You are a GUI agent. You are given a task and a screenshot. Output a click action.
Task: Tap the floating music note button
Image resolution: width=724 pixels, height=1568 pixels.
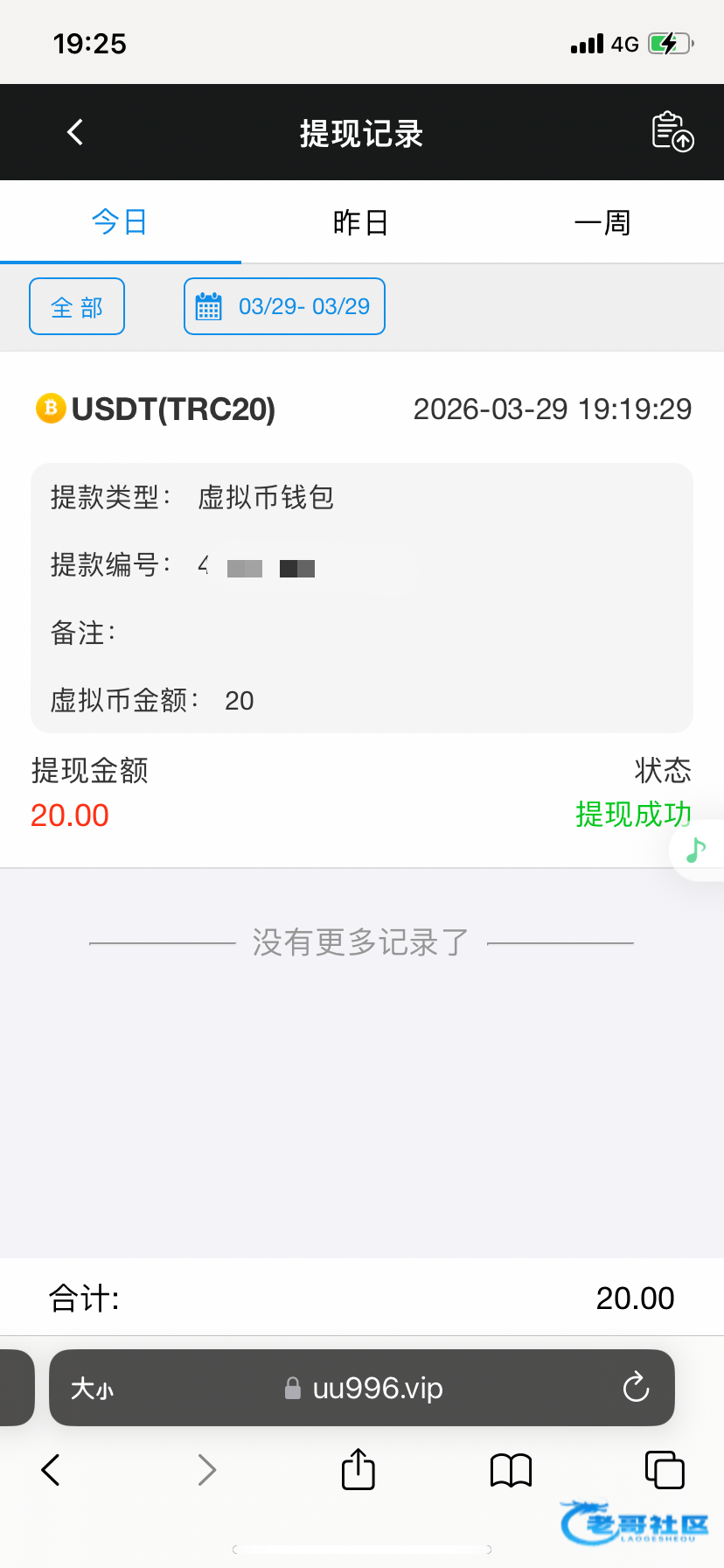(696, 850)
